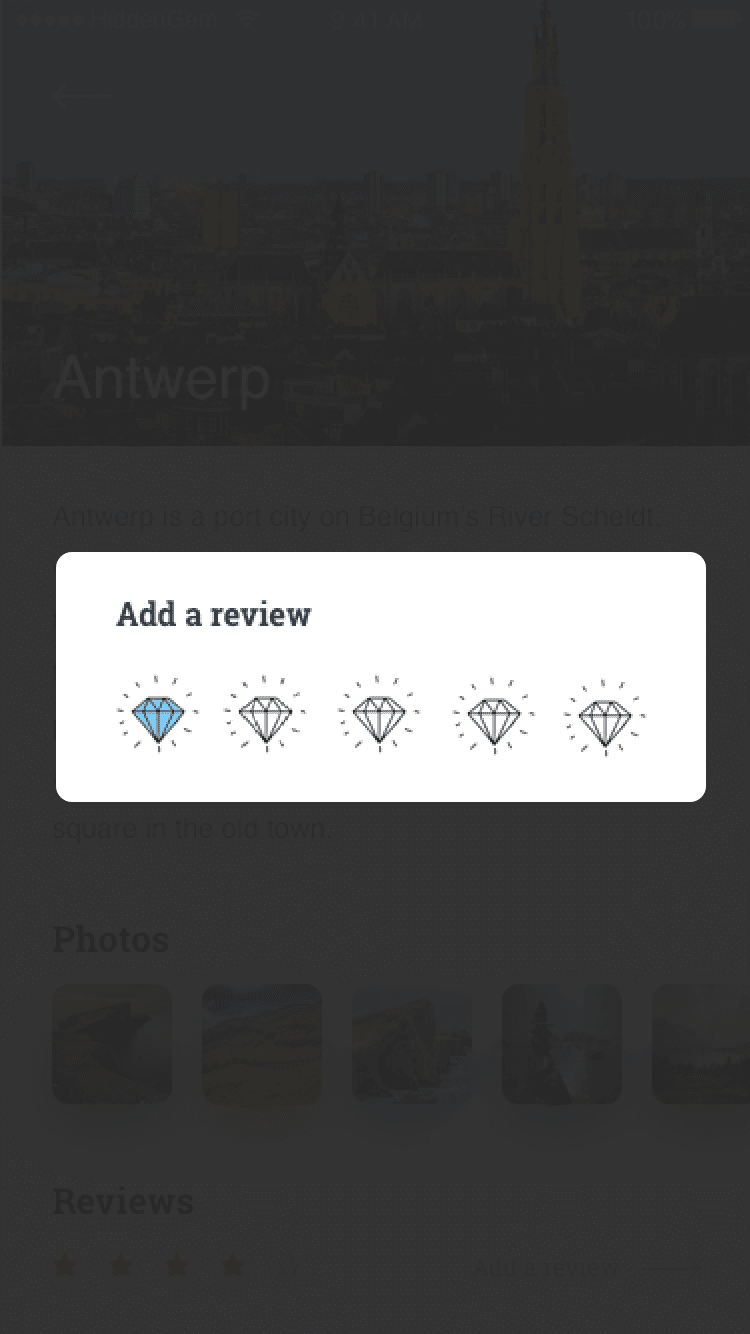Choose the fourth diamond rating
This screenshot has width=750, height=1334.
point(493,717)
